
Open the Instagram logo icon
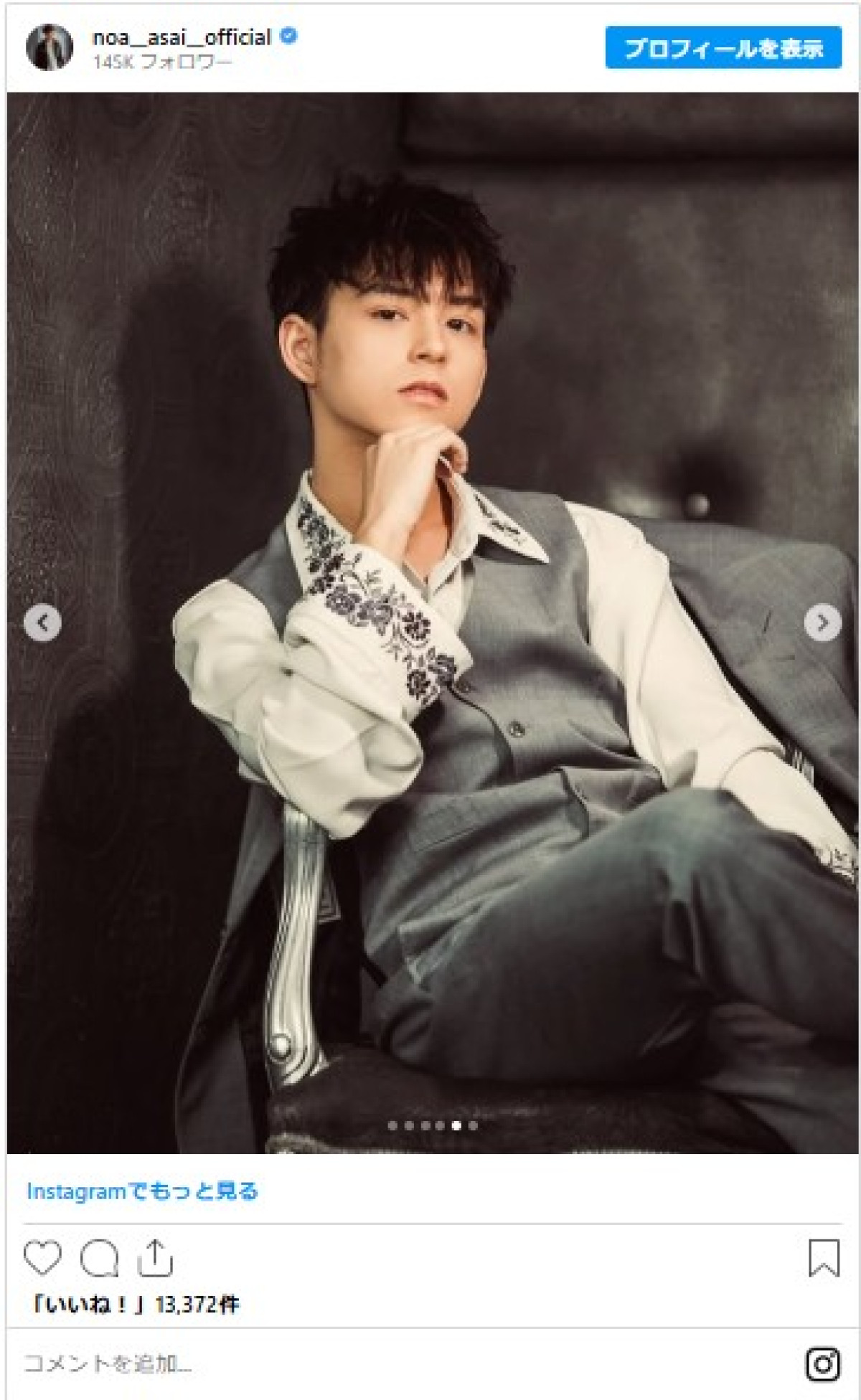coord(822,1364)
